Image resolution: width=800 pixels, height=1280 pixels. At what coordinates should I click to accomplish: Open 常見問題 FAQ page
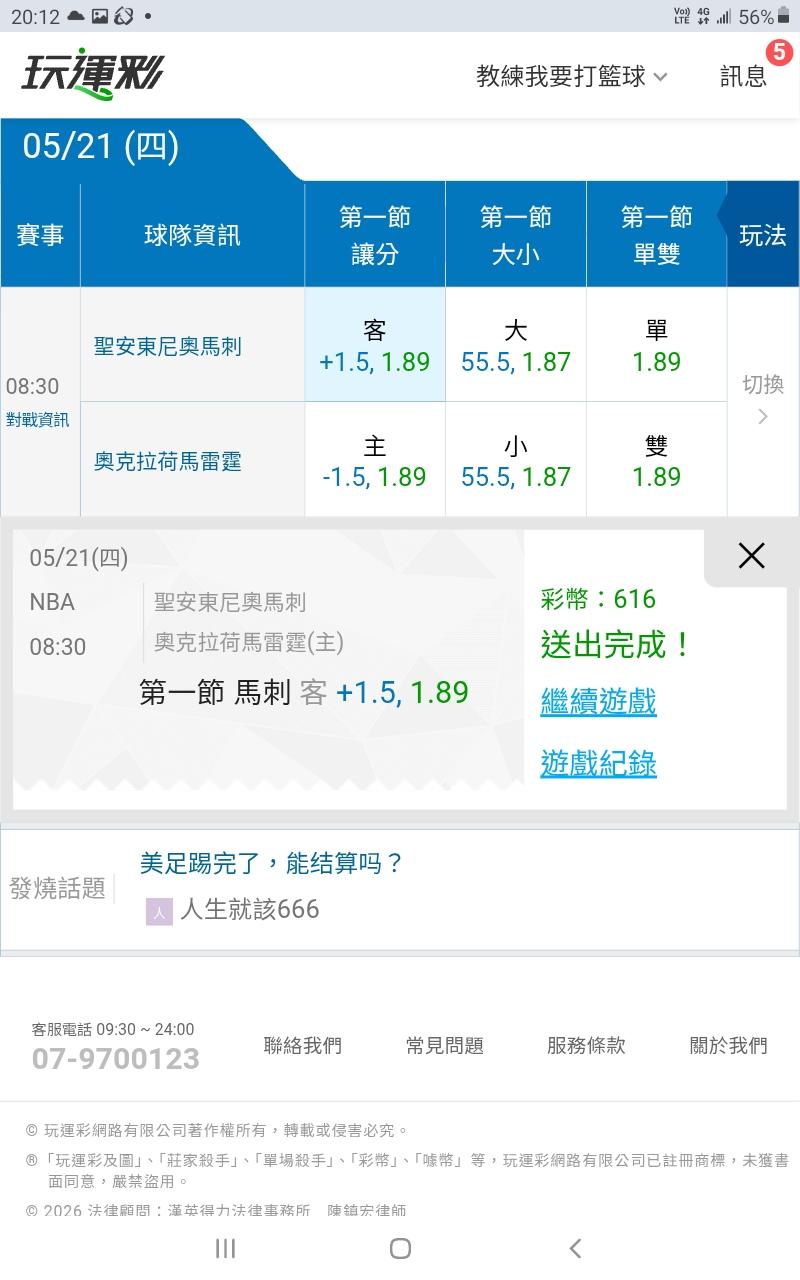pos(445,1046)
